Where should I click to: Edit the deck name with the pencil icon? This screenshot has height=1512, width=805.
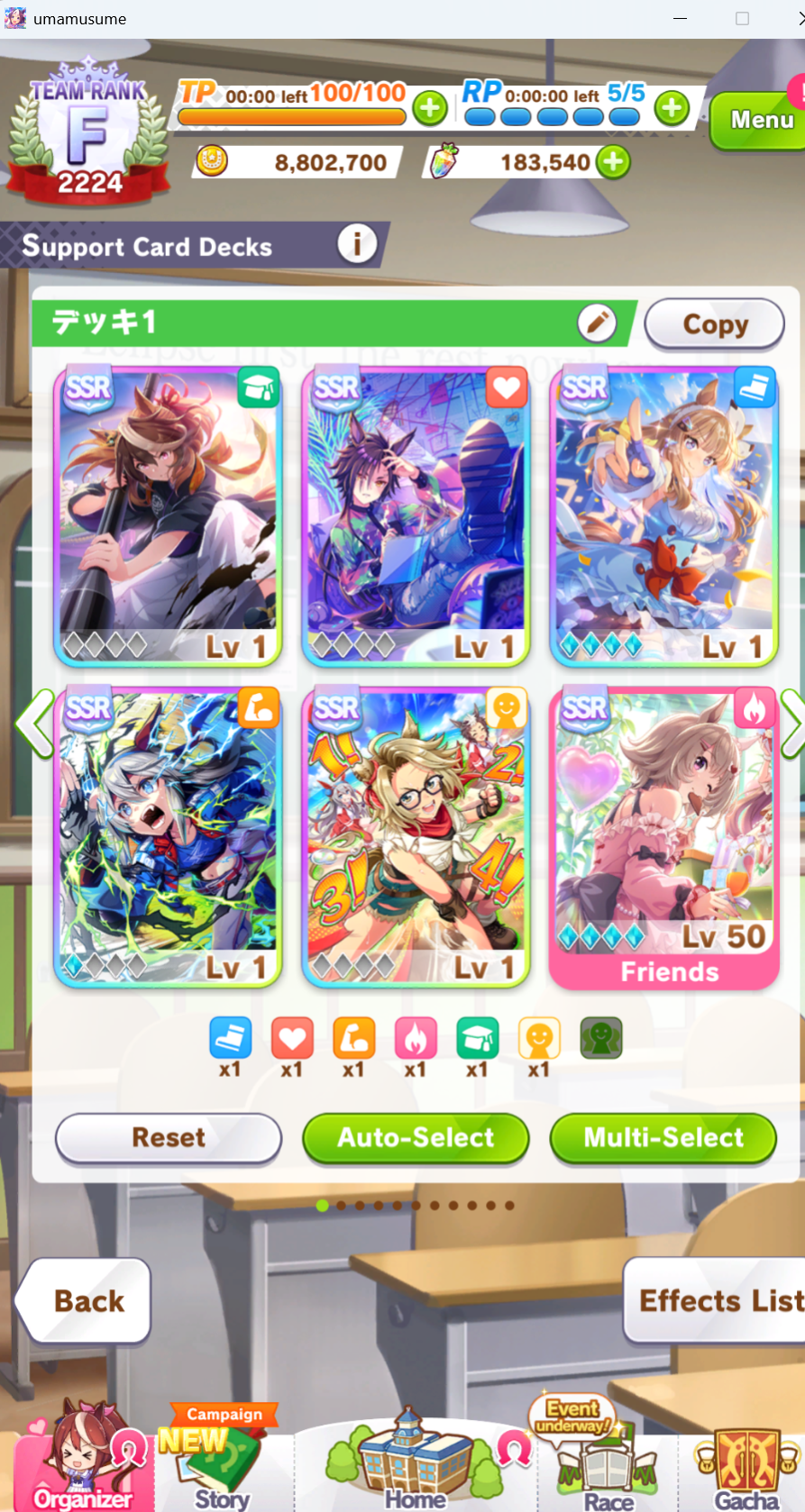(597, 323)
